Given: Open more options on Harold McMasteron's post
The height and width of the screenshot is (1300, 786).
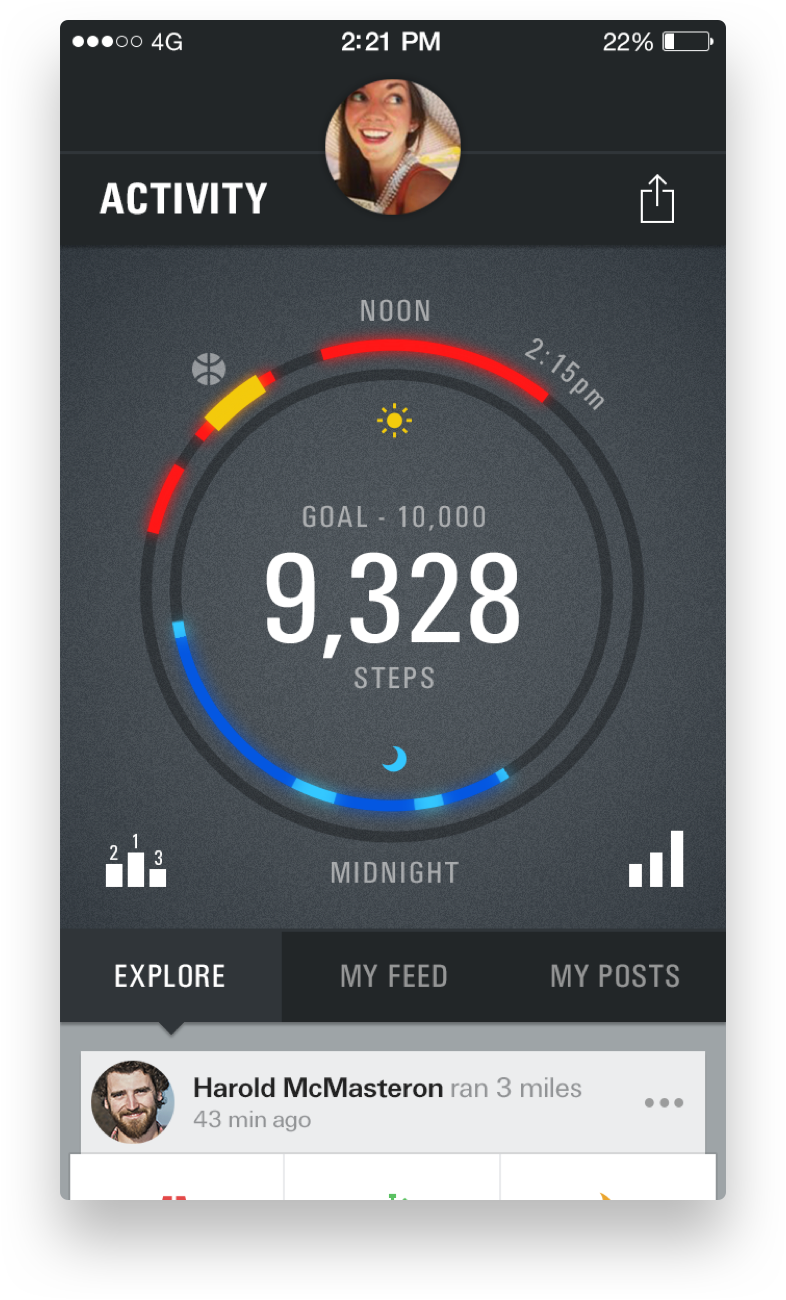Looking at the screenshot, I should coord(664,1103).
